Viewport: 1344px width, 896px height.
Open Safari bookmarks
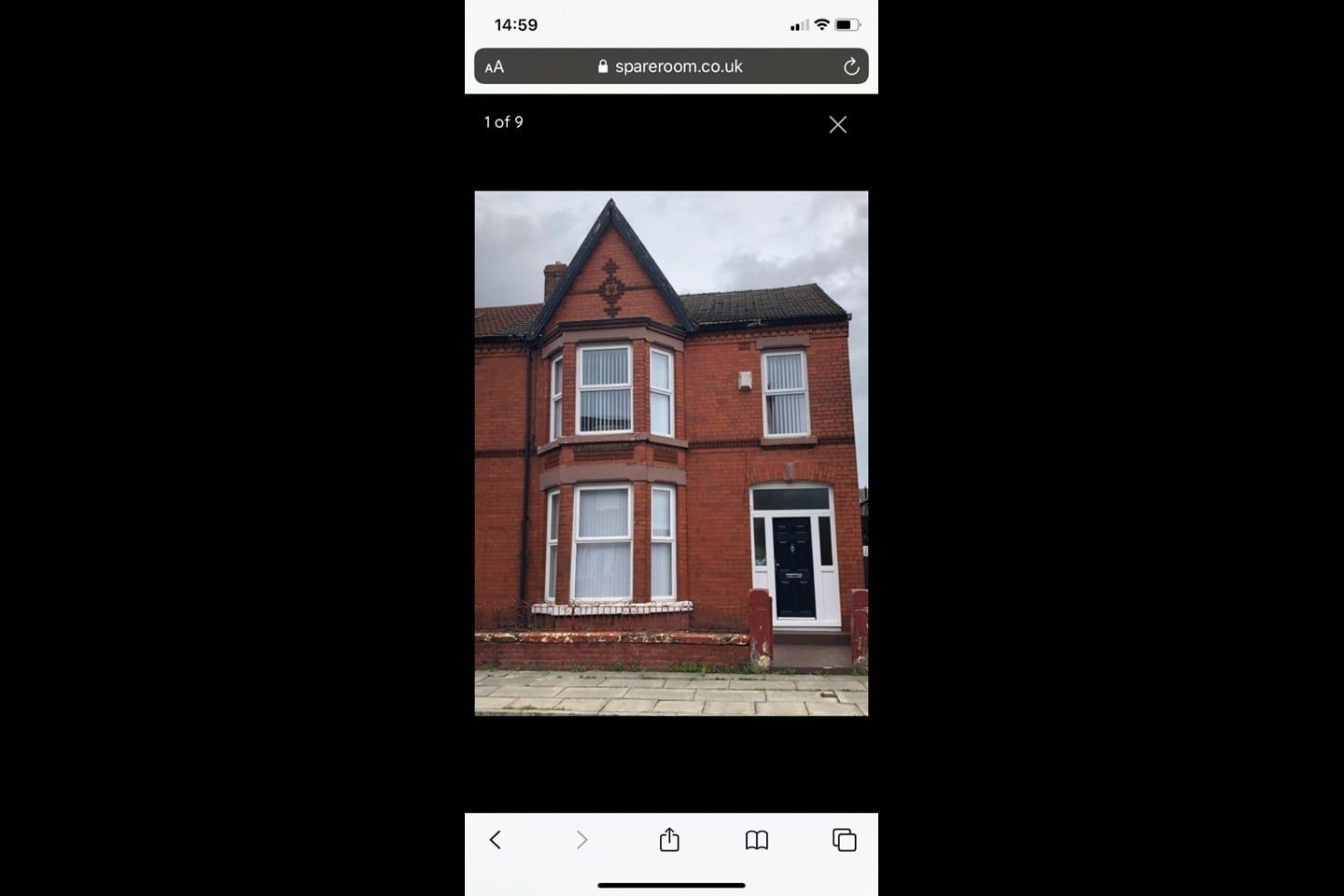(757, 840)
